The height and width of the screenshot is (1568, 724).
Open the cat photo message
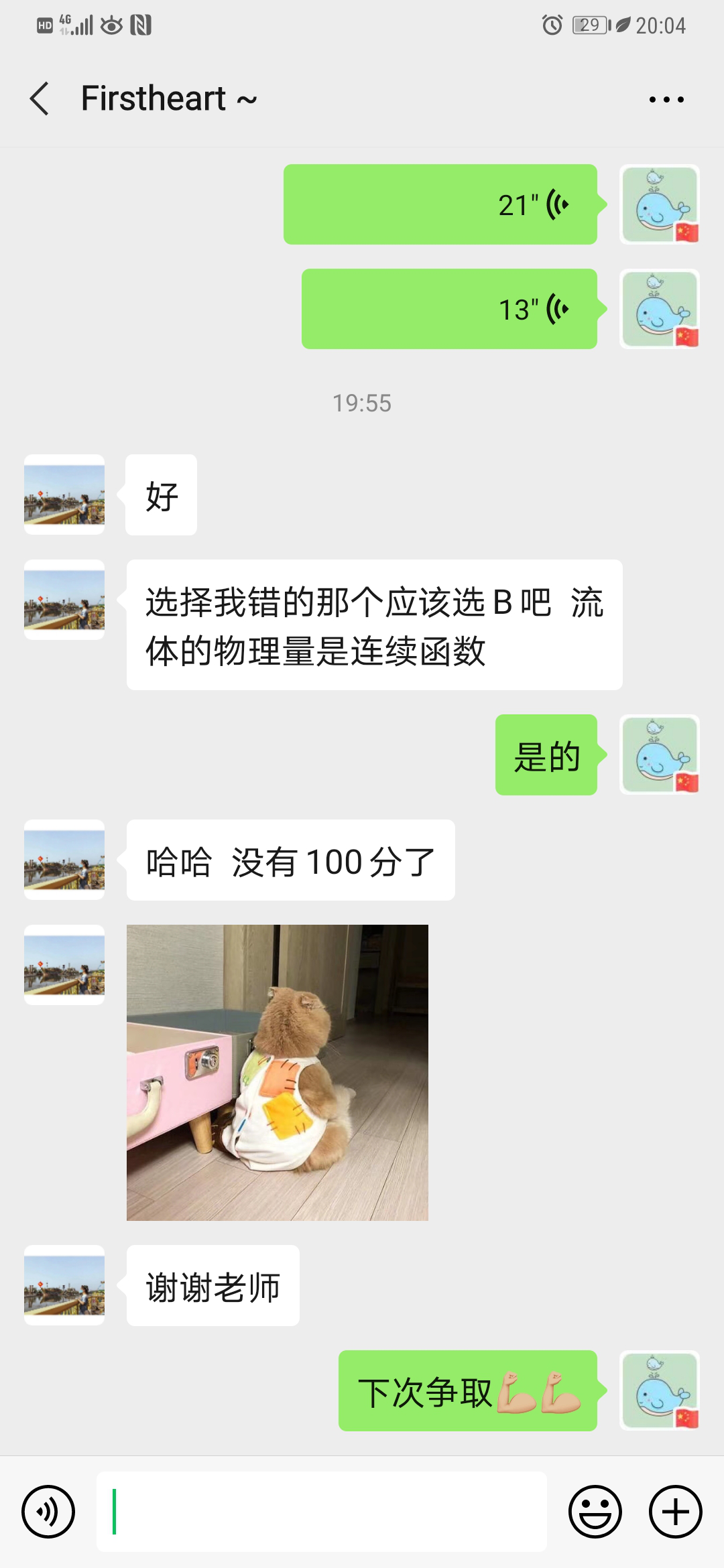coord(277,1072)
